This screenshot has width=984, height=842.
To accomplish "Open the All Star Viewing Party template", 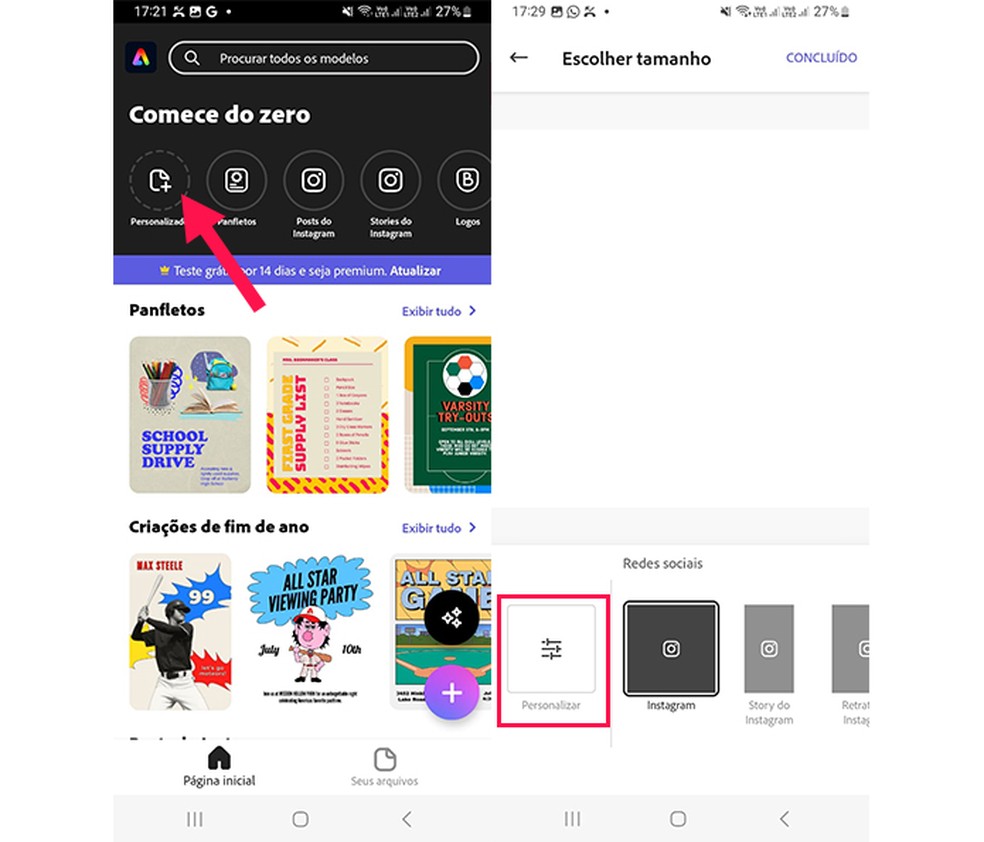I will [x=309, y=630].
